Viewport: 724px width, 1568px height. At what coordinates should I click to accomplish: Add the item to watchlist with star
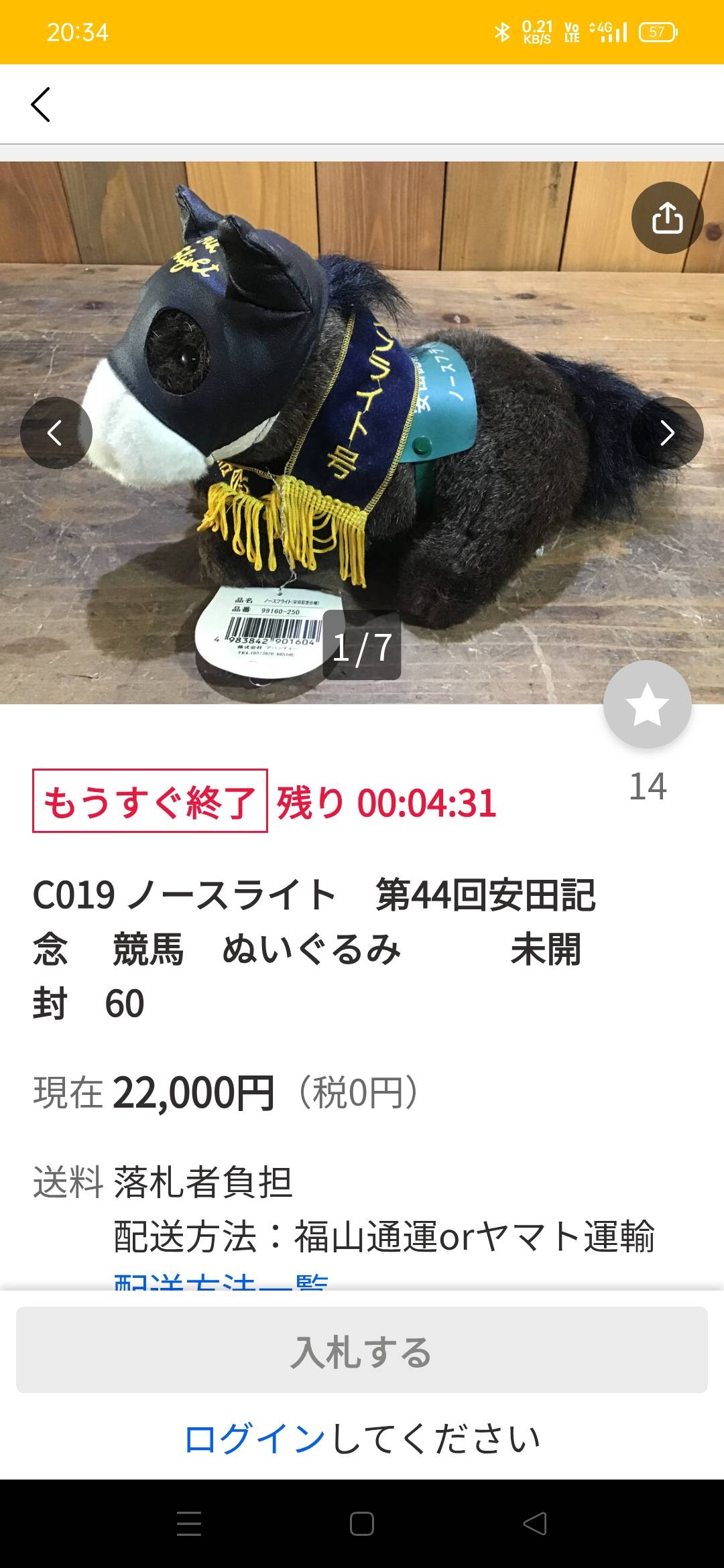(x=647, y=704)
